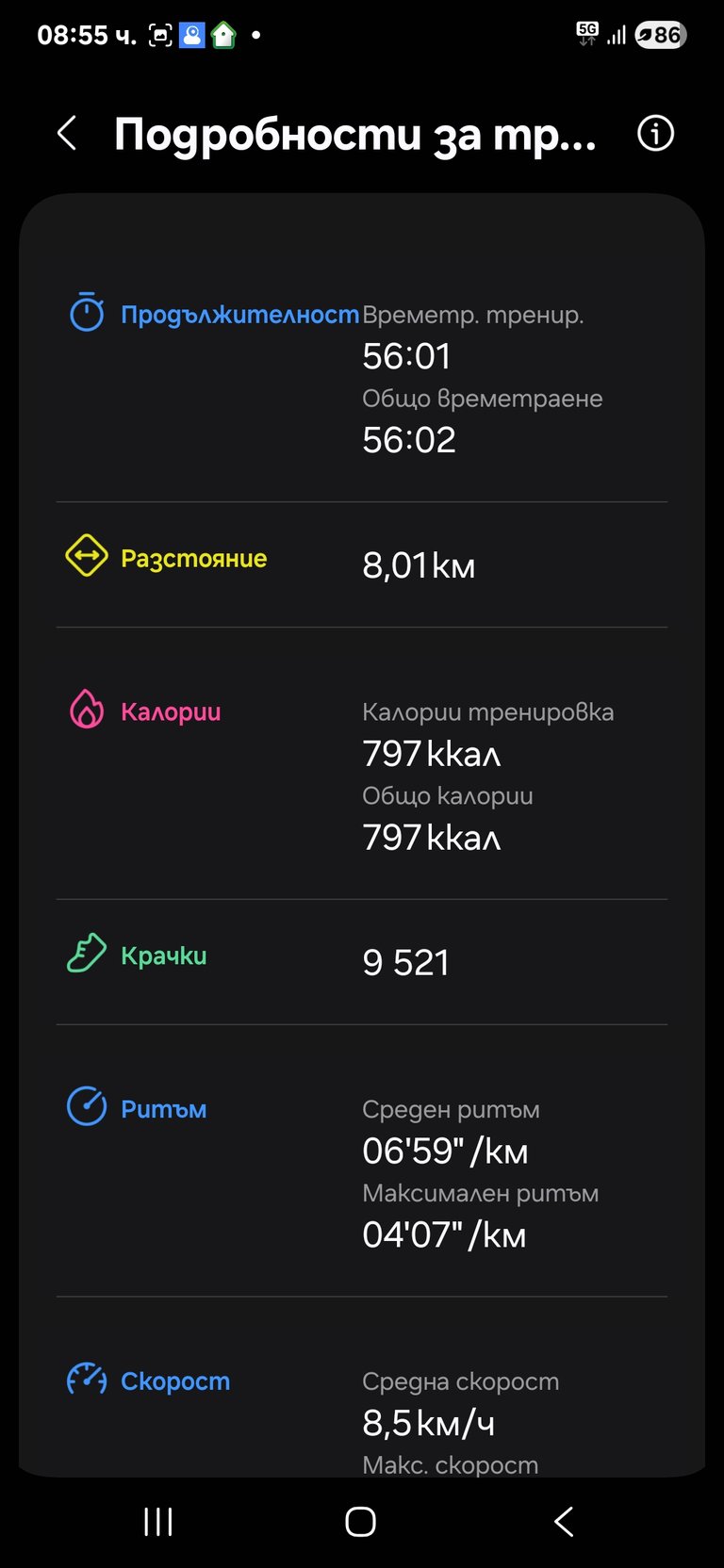Open recent apps from the navigation bar
724x1568 pixels.
[158, 1521]
